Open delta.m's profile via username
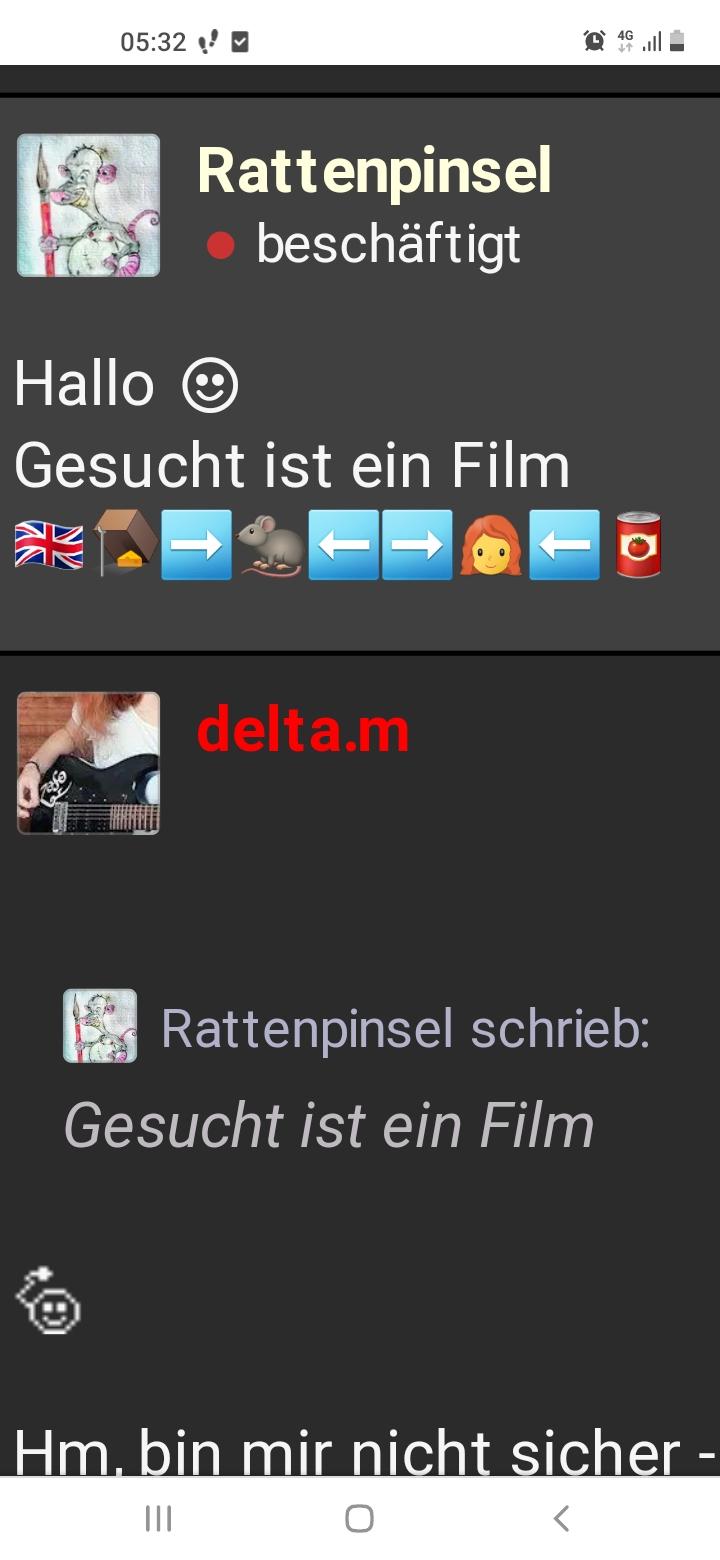This screenshot has width=720, height=1560. pos(303,730)
